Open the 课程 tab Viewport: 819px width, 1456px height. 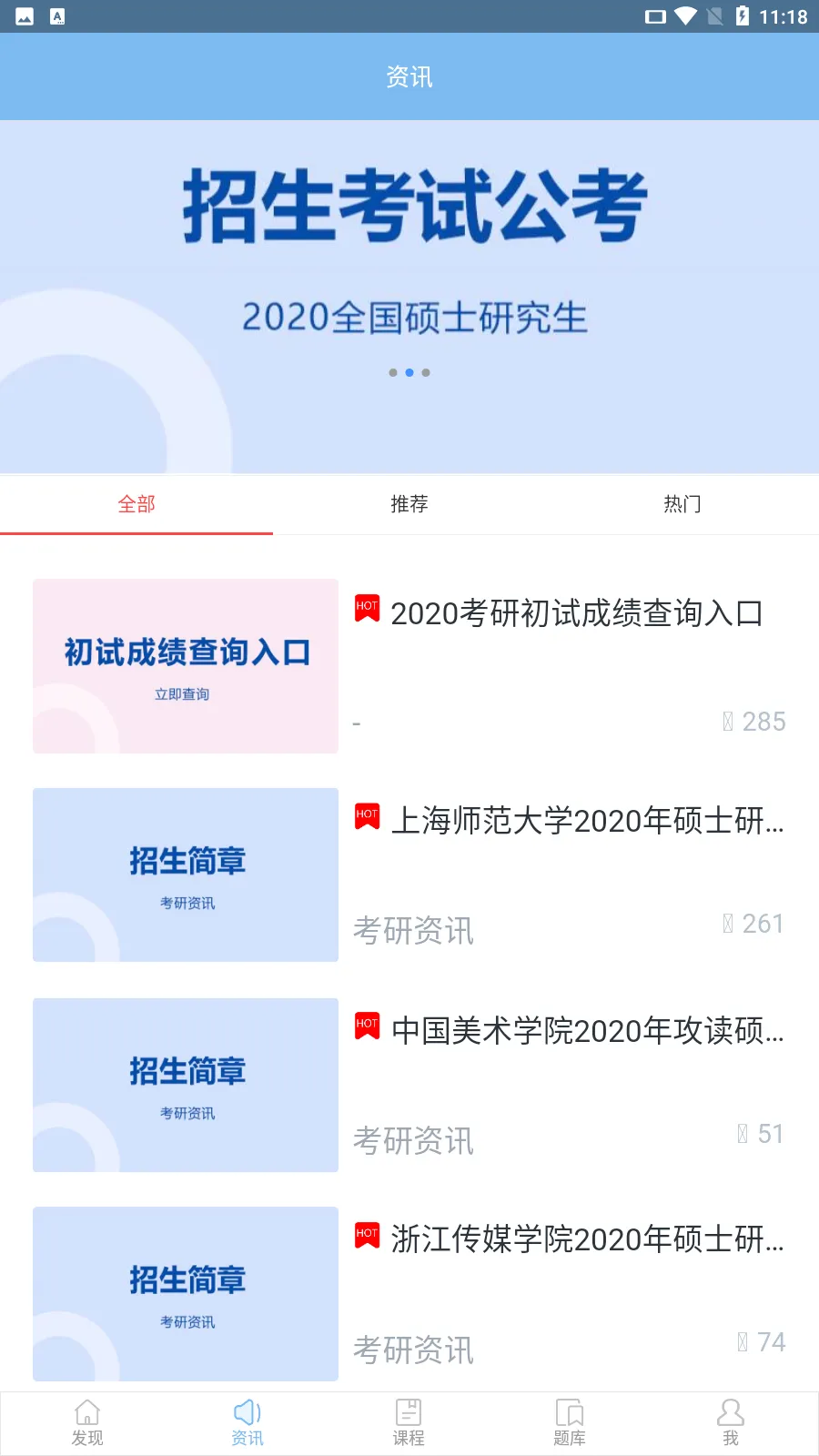pos(409,1423)
